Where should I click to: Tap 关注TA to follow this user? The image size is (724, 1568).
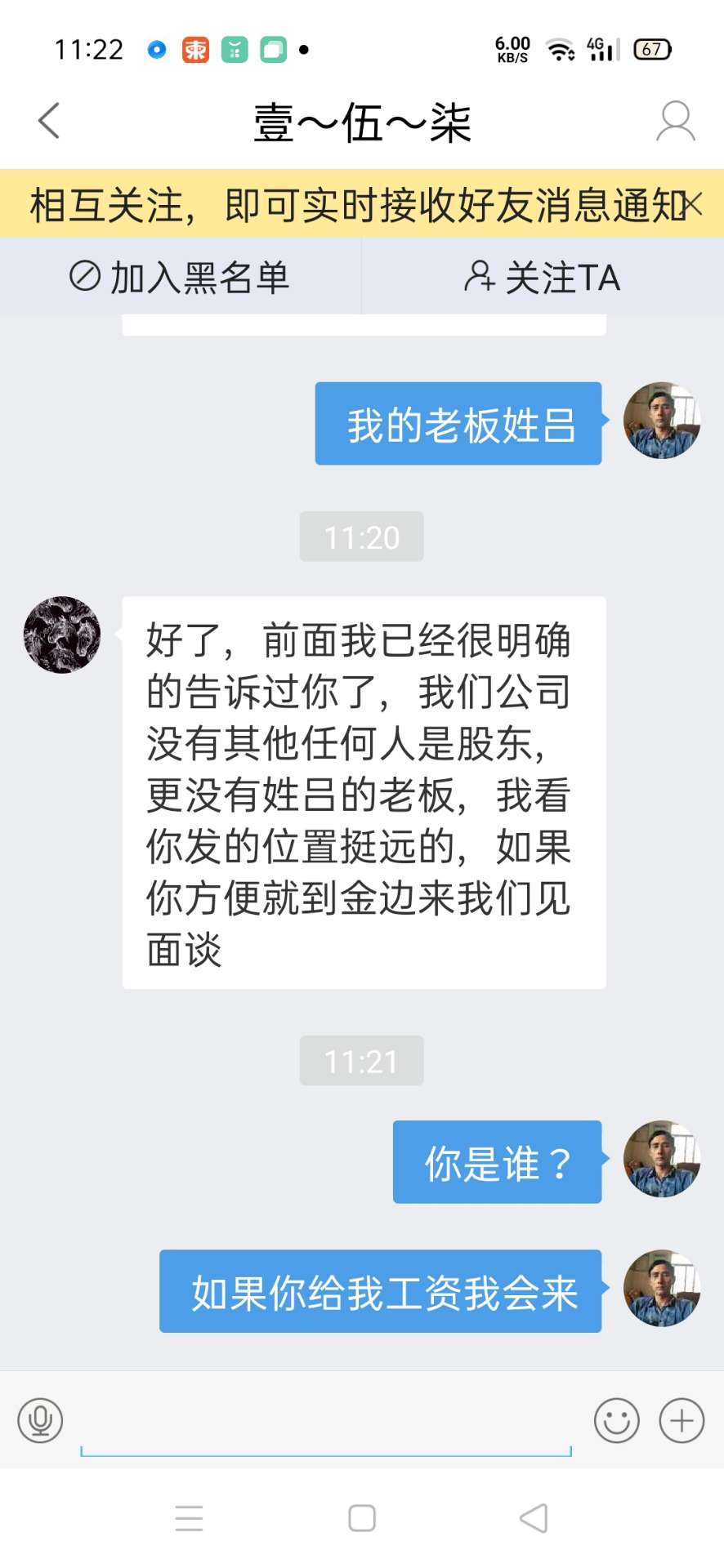point(543,278)
